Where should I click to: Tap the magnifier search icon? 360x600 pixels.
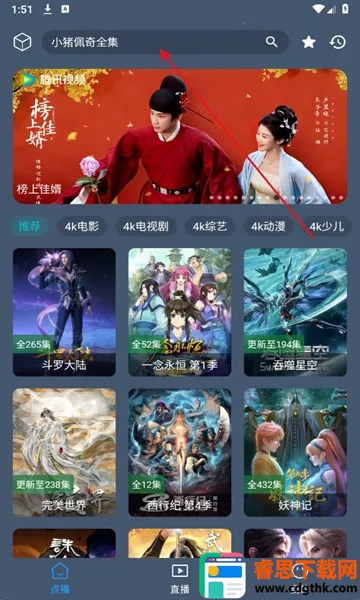click(271, 42)
